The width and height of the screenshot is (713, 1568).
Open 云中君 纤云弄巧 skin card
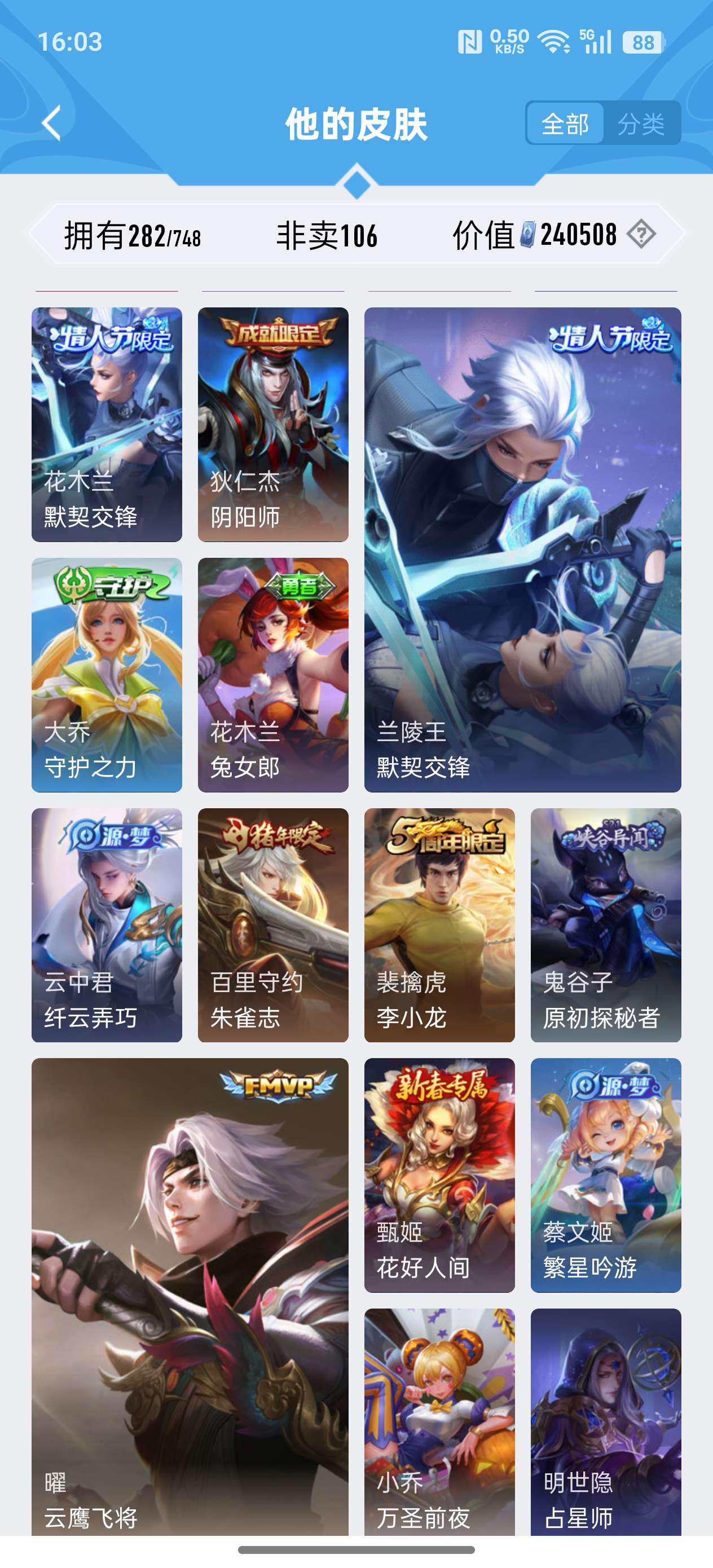click(x=107, y=924)
